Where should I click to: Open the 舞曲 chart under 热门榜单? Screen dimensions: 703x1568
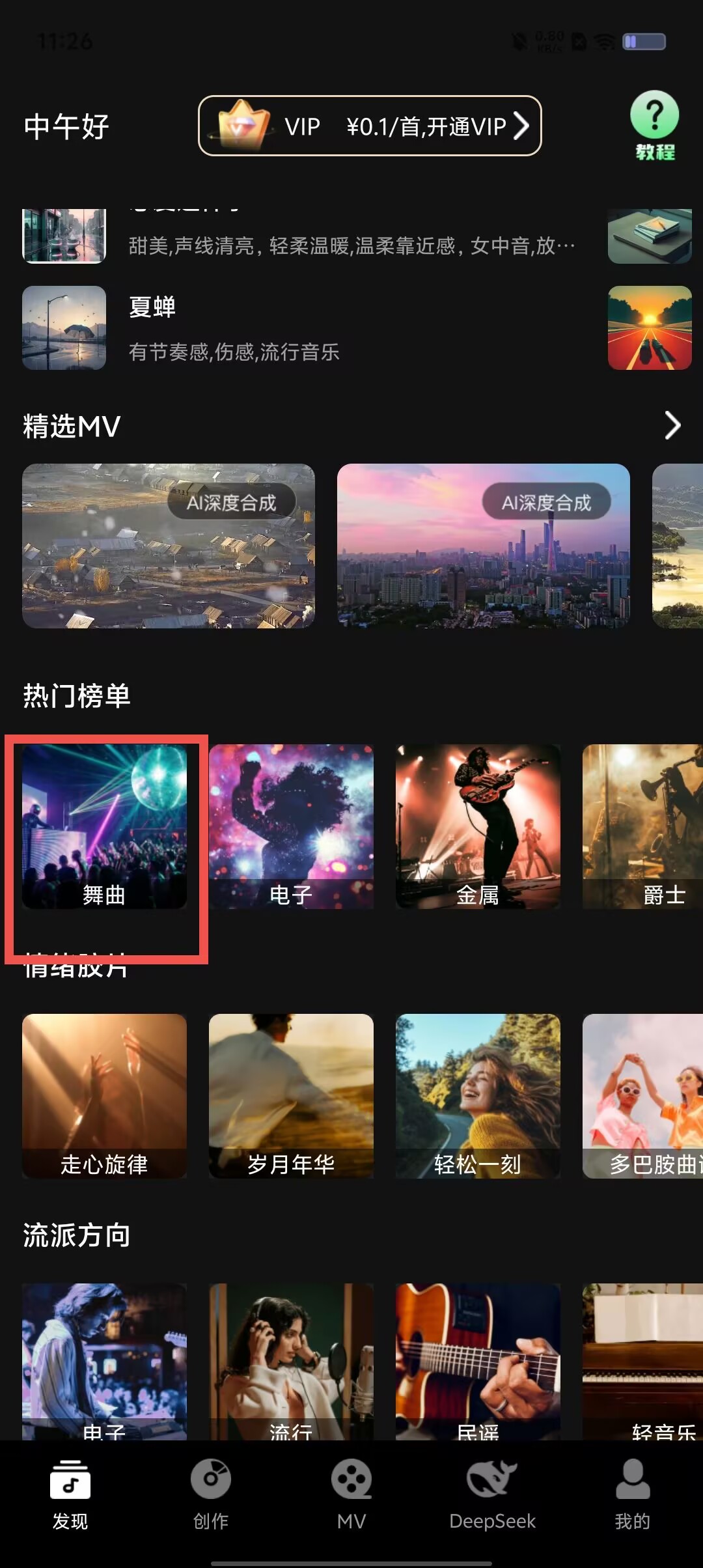[104, 826]
